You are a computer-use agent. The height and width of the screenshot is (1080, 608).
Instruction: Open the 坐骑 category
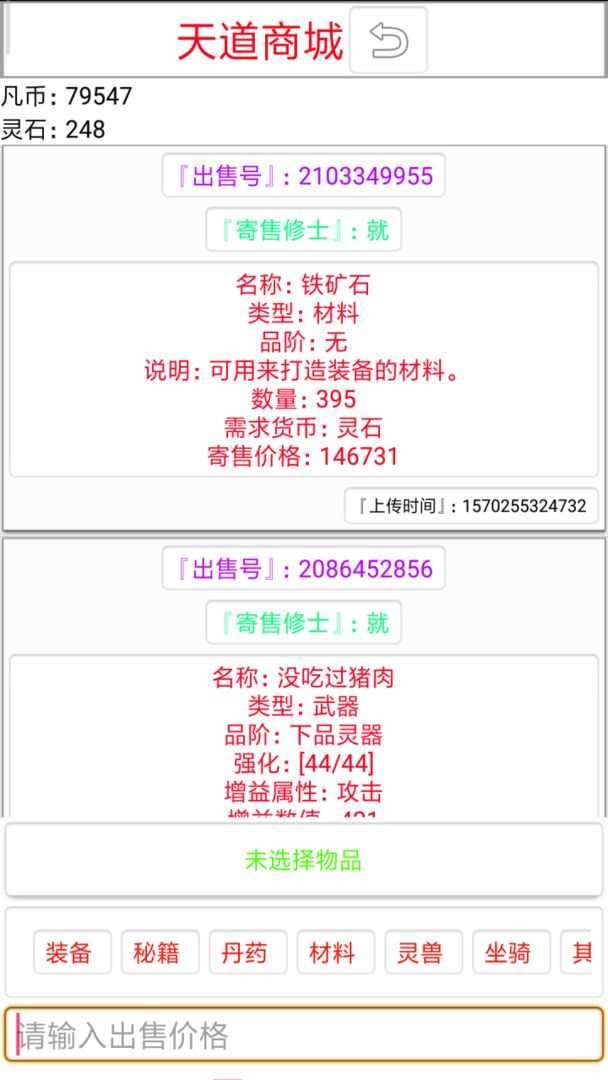508,952
